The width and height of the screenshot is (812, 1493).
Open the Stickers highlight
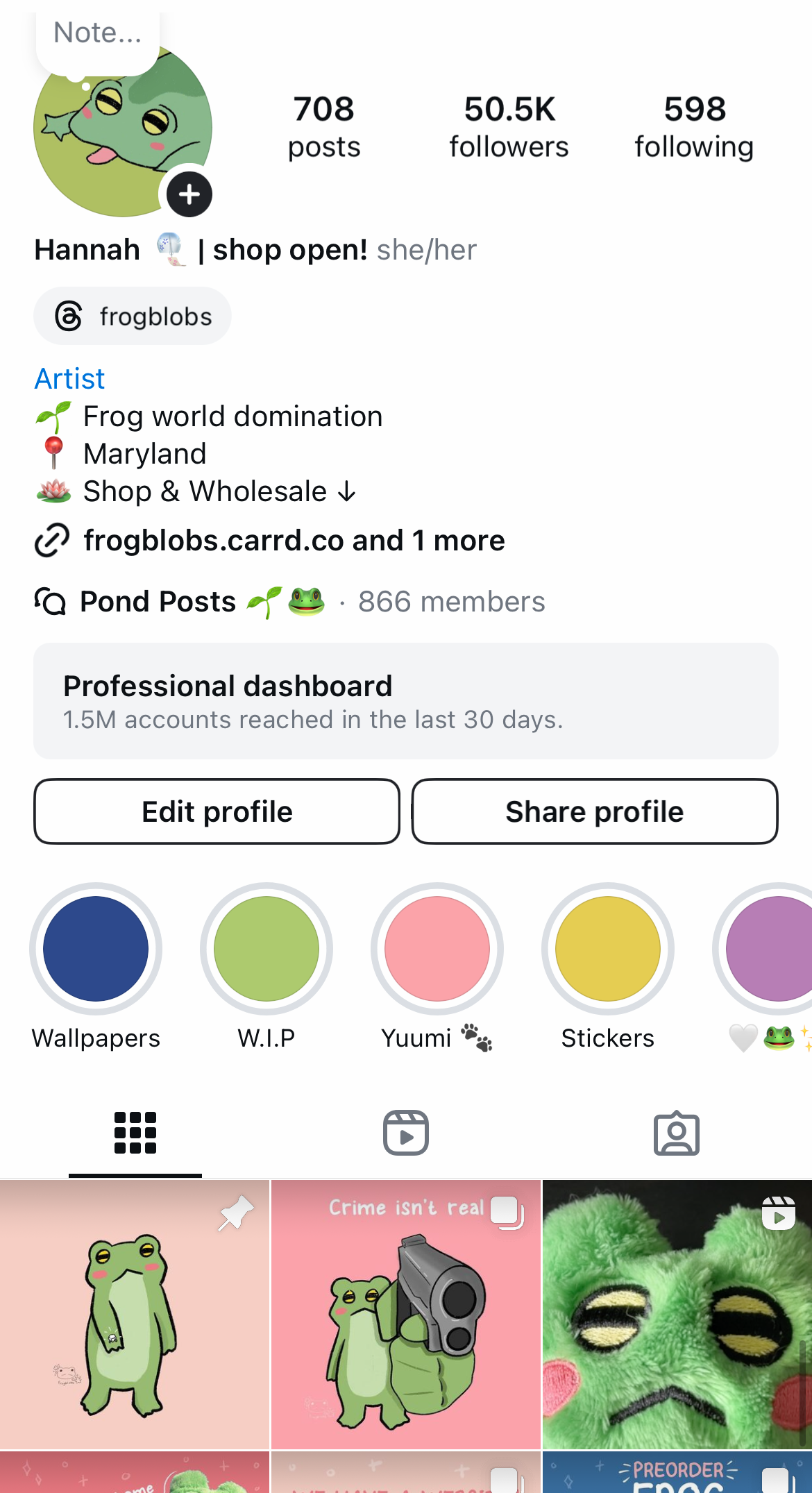[x=608, y=949]
